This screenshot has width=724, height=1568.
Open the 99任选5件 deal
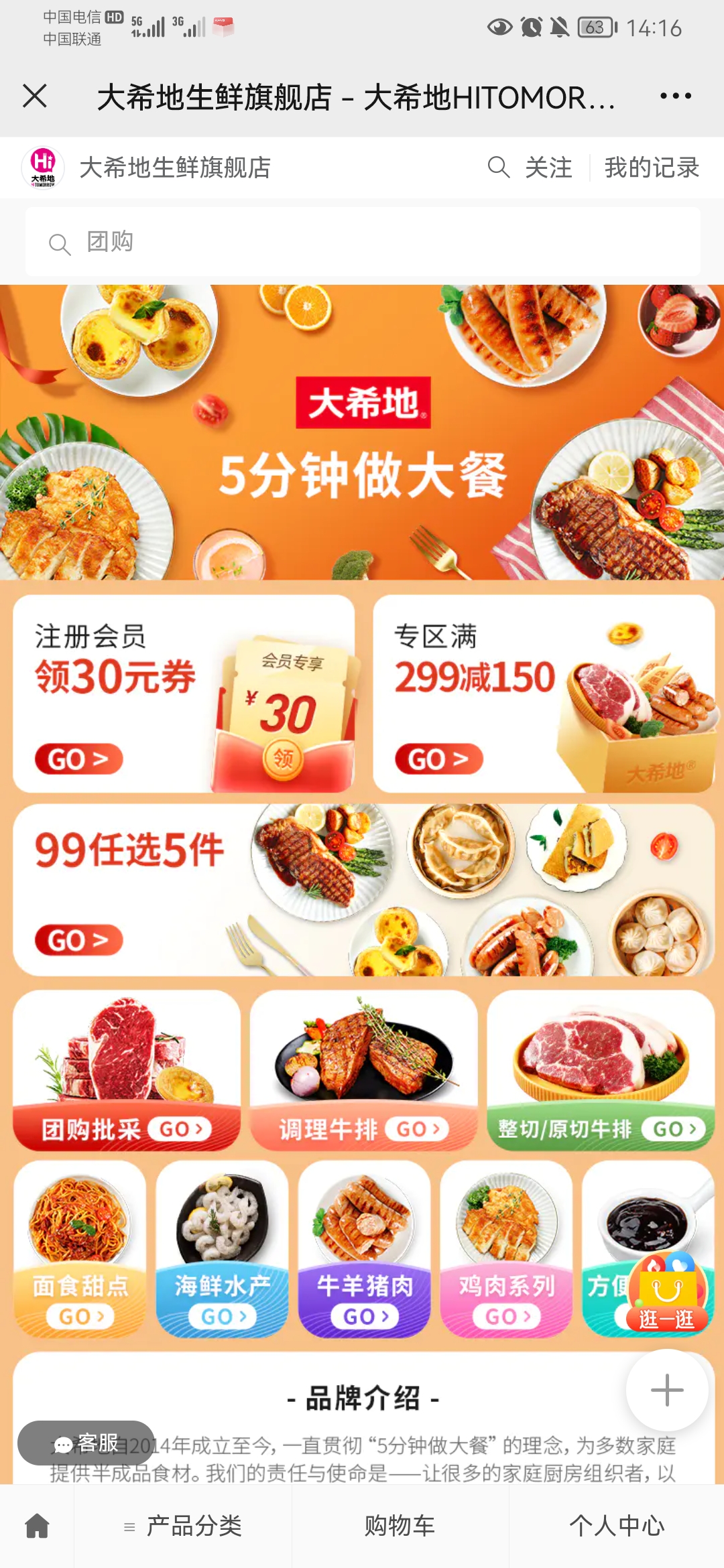pyautogui.click(x=362, y=890)
